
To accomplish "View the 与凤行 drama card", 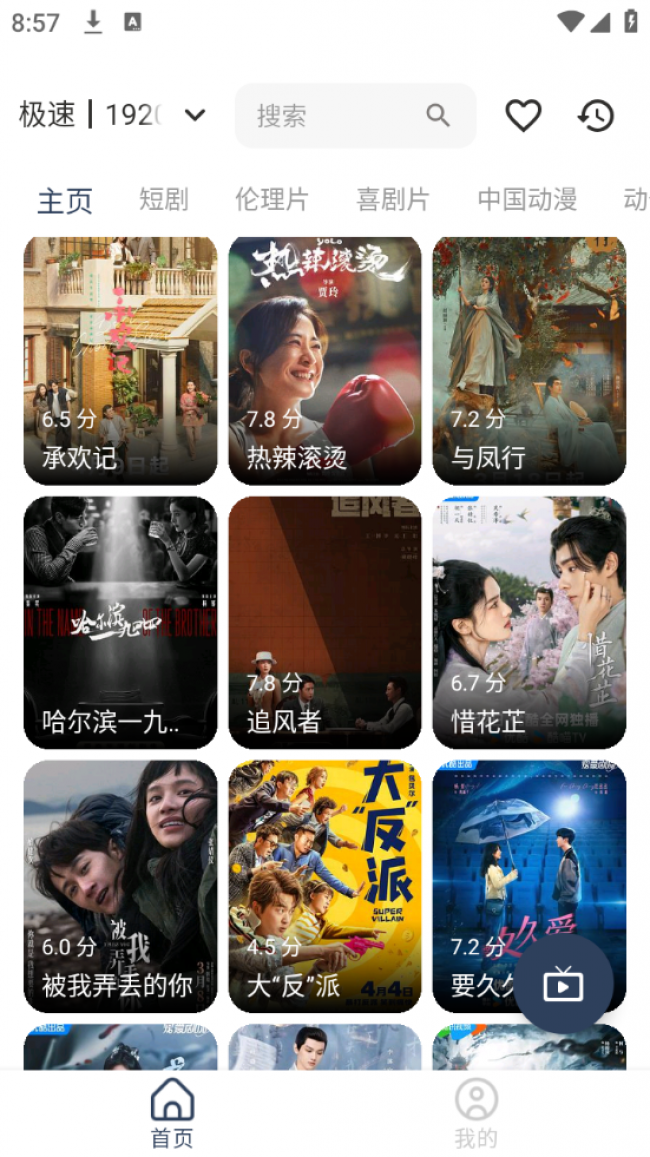I will pos(529,360).
